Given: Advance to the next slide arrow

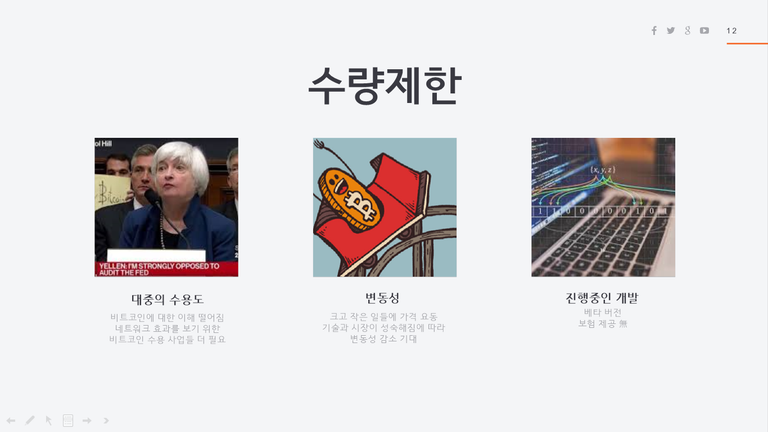Looking at the screenshot, I should 87,421.
